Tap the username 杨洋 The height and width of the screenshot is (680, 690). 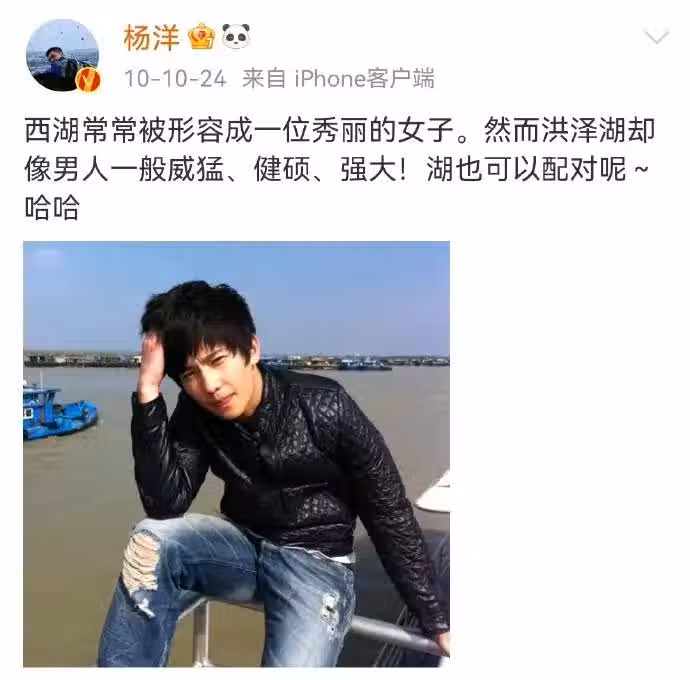click(x=152, y=38)
